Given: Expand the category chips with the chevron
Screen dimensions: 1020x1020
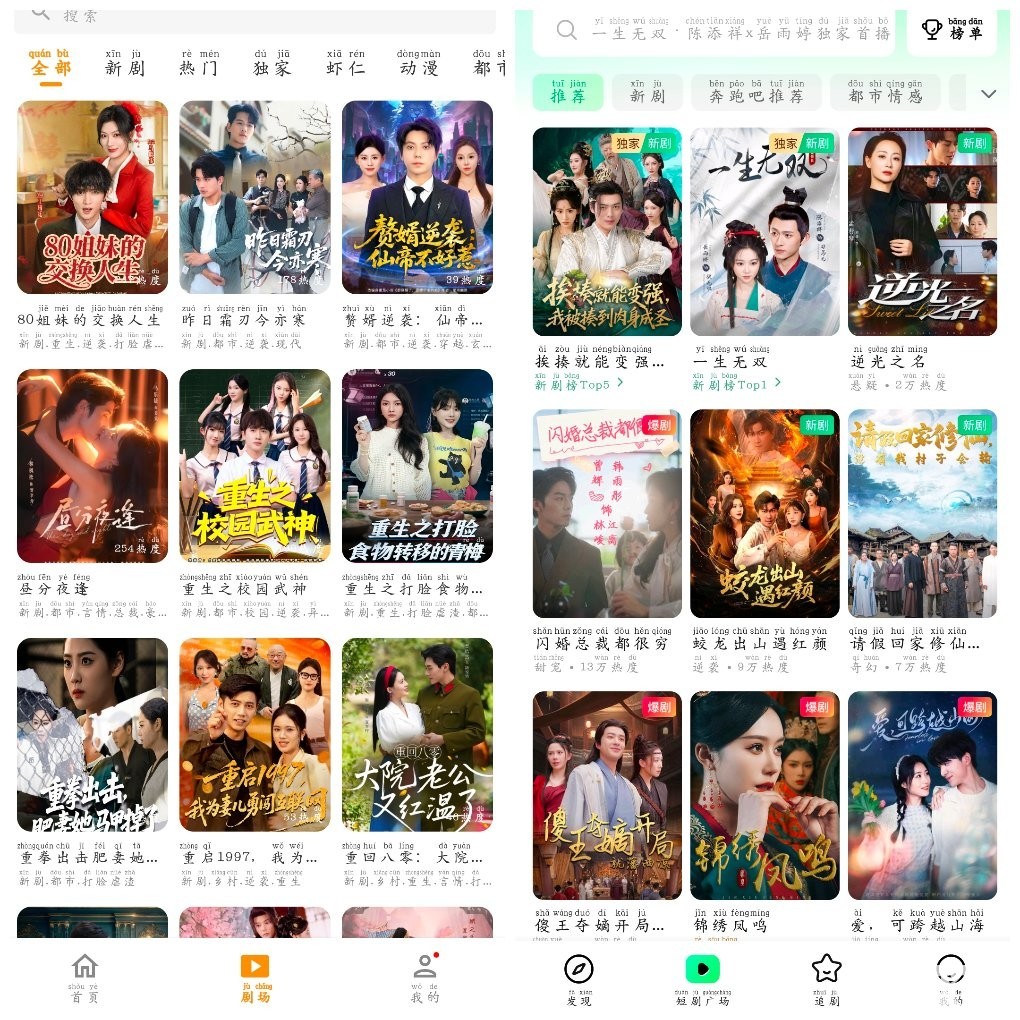Looking at the screenshot, I should click(989, 93).
